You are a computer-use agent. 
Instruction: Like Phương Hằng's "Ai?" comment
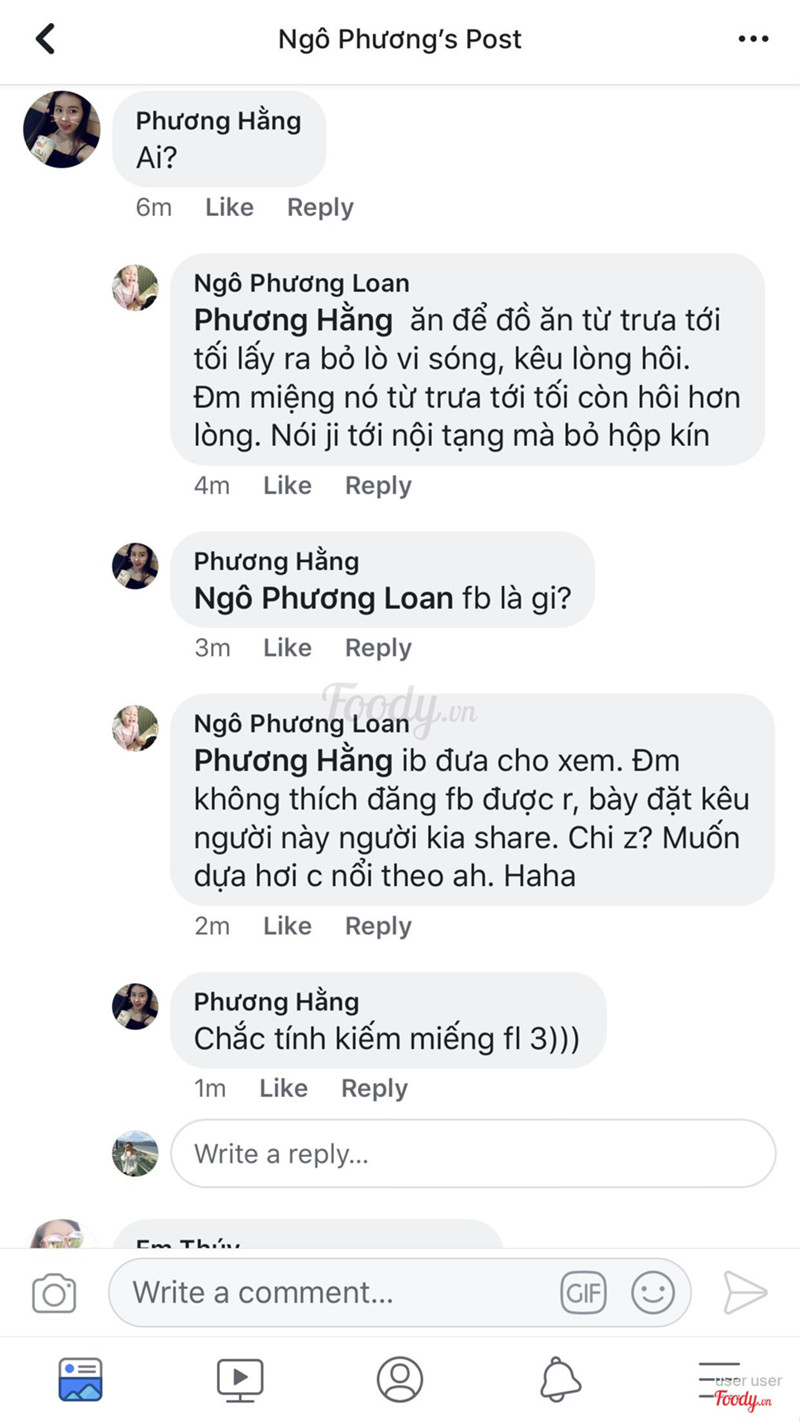229,207
